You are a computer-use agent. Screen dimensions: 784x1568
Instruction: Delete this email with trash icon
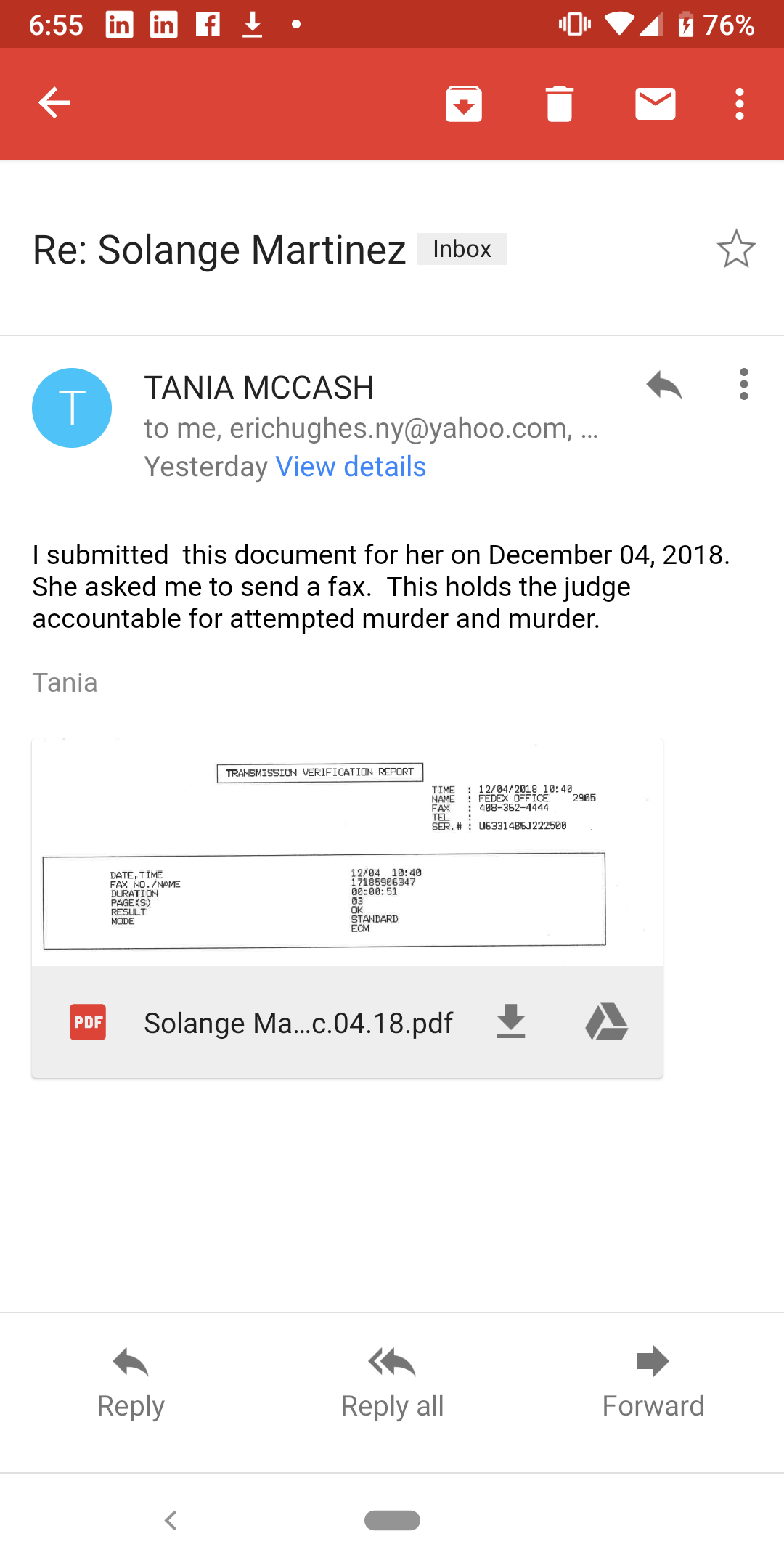tap(560, 104)
